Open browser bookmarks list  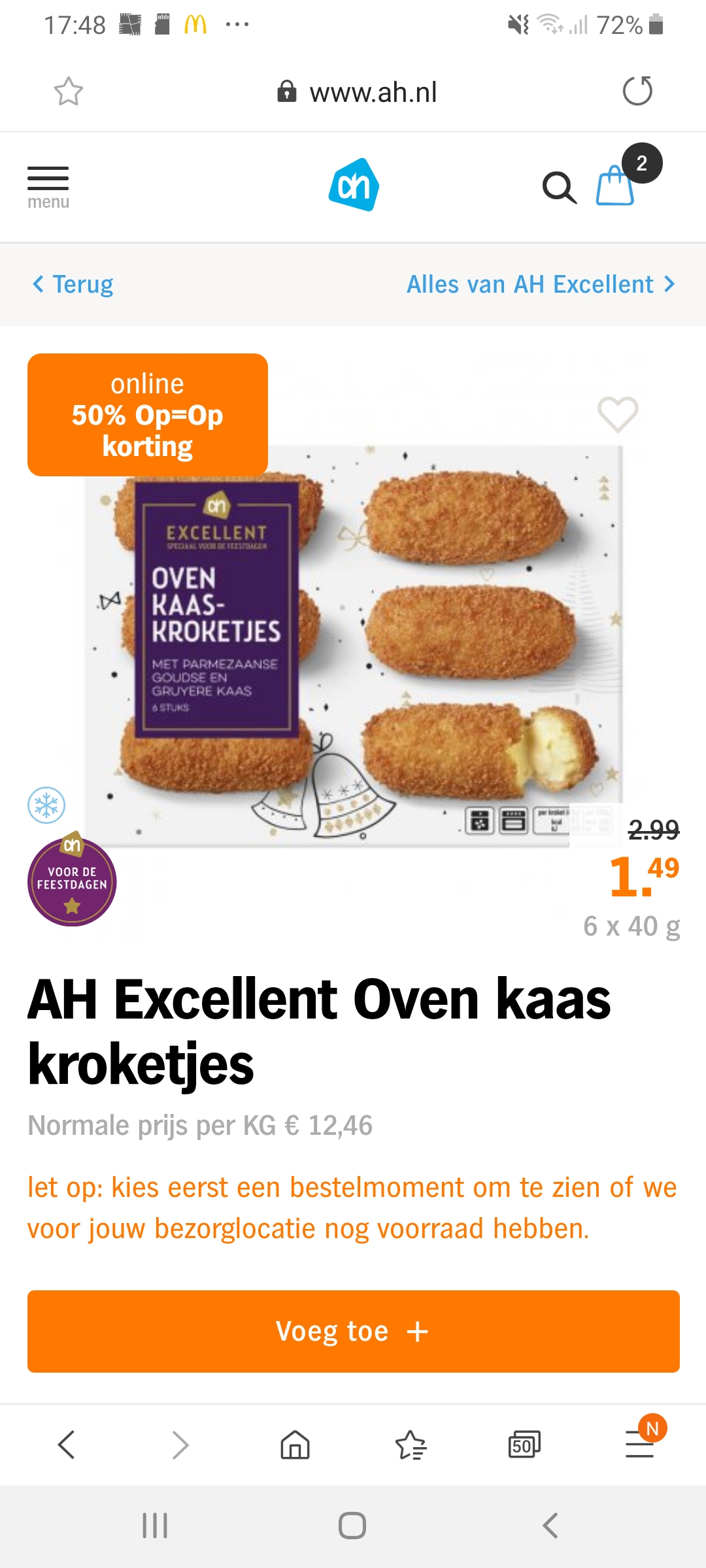point(411,1445)
